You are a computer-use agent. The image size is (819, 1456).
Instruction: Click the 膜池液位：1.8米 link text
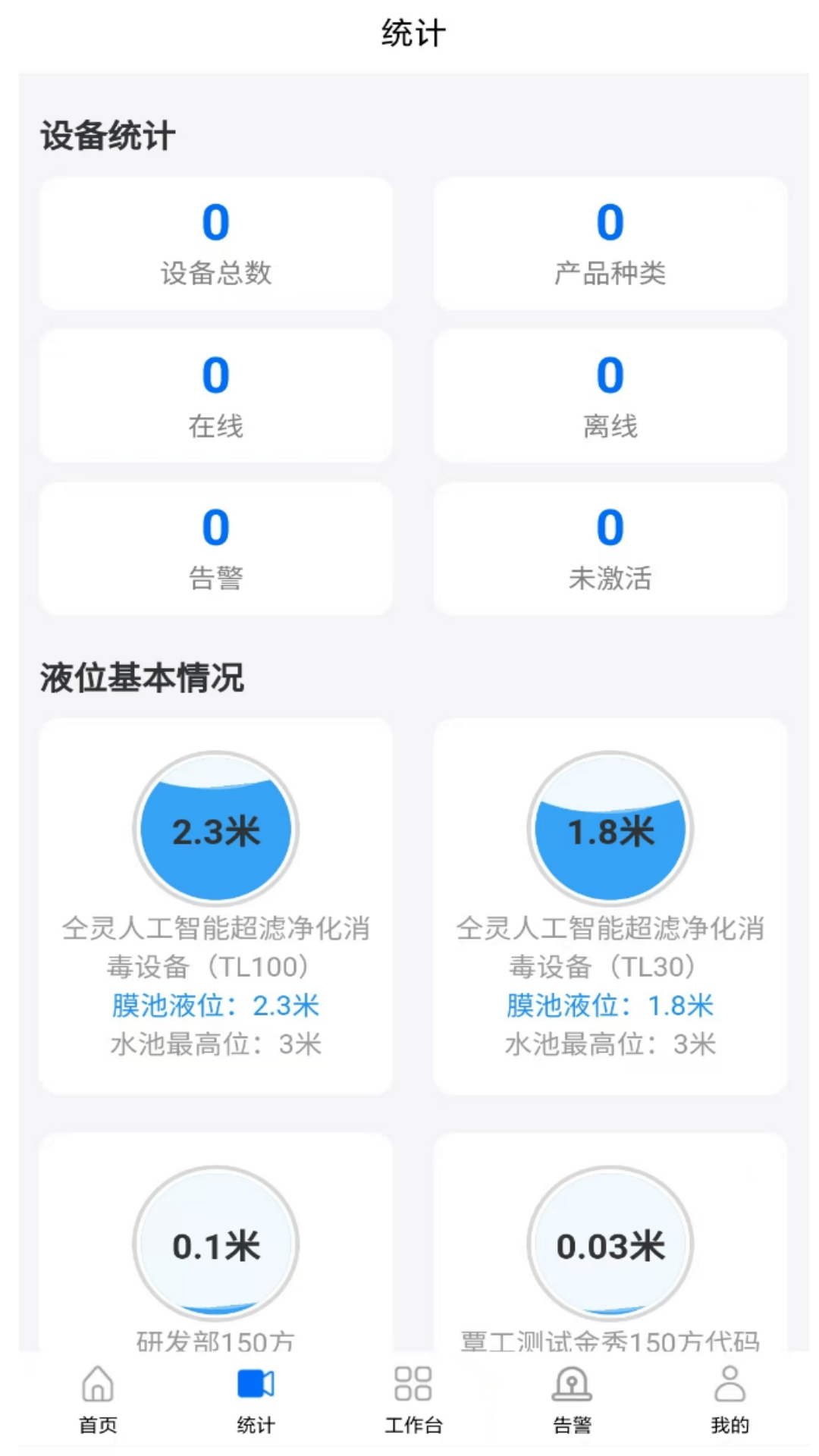607,1006
